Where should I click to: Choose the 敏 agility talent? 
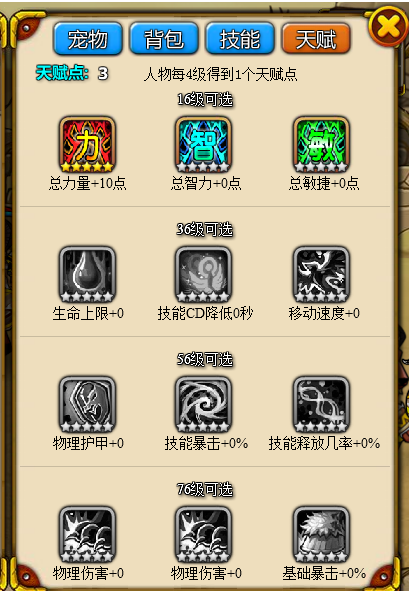tap(321, 144)
